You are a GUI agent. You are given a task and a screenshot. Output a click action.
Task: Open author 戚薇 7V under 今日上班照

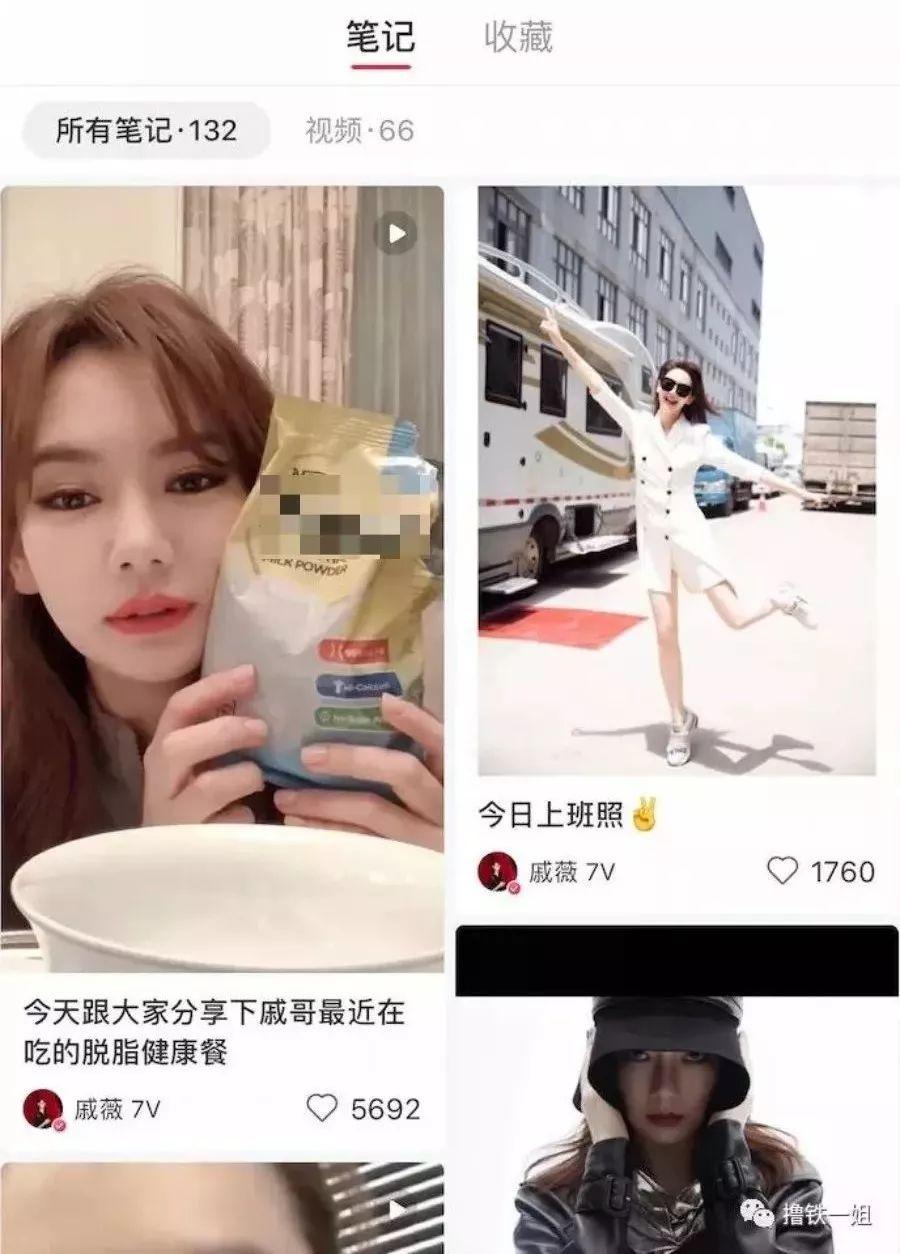click(548, 872)
